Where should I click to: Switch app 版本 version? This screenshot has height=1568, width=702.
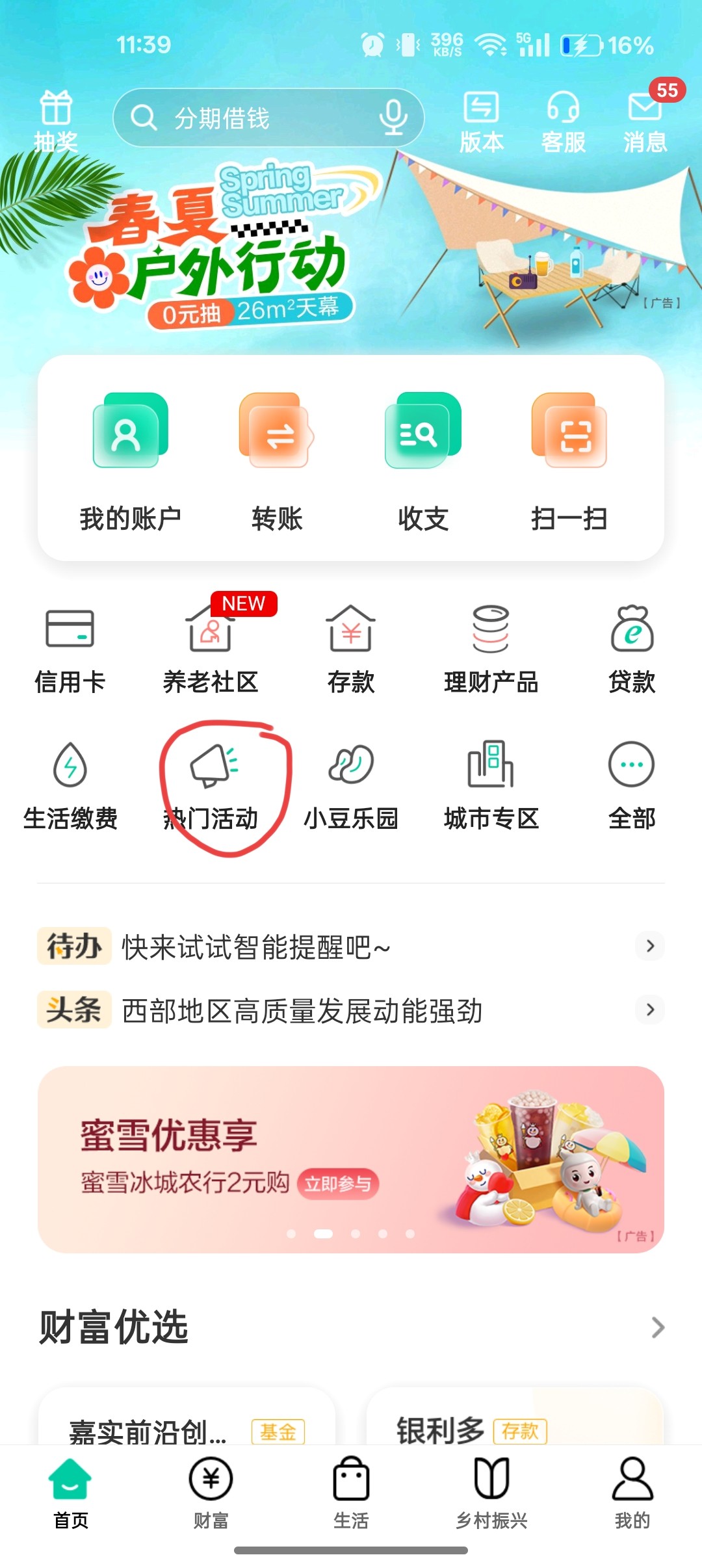481,121
